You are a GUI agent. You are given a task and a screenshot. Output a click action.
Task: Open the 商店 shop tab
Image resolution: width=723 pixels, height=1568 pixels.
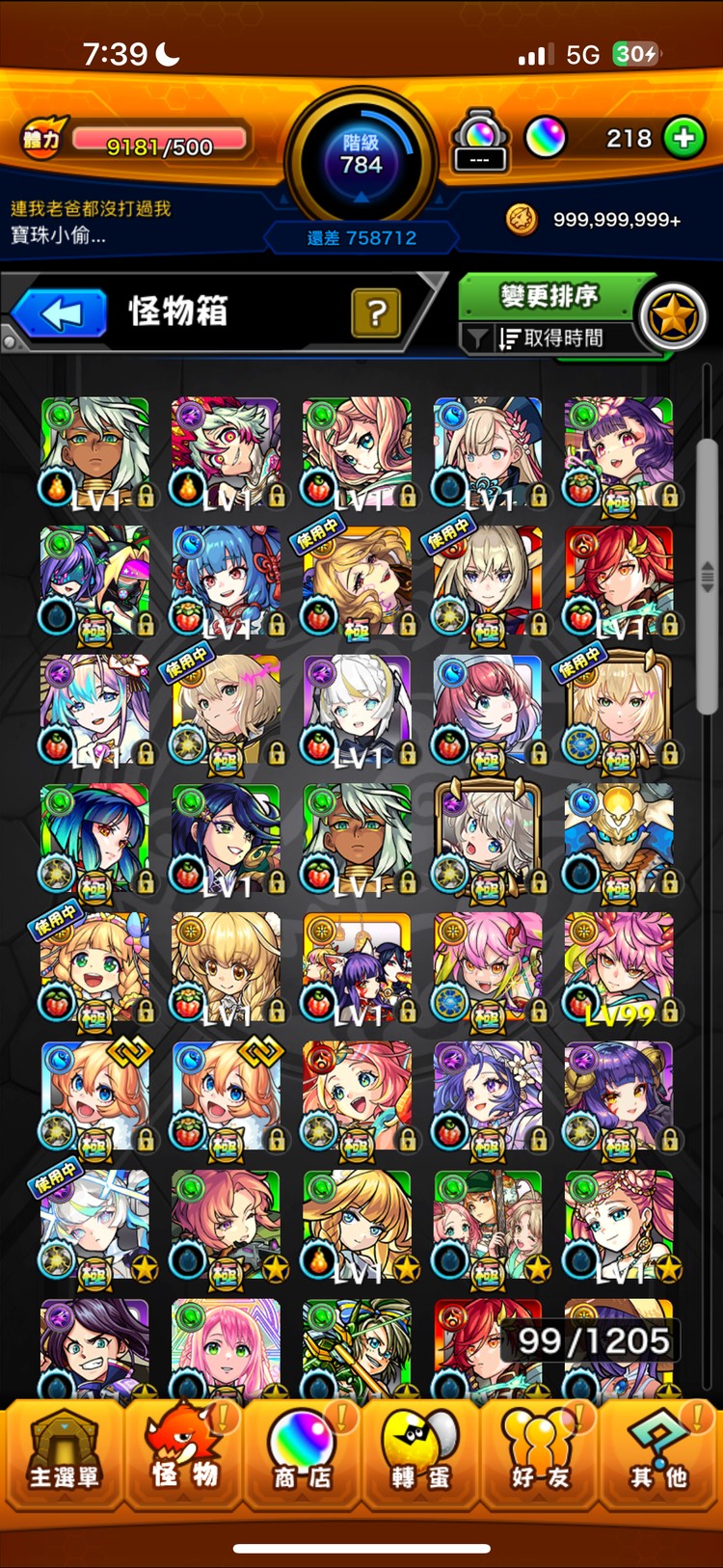303,1454
